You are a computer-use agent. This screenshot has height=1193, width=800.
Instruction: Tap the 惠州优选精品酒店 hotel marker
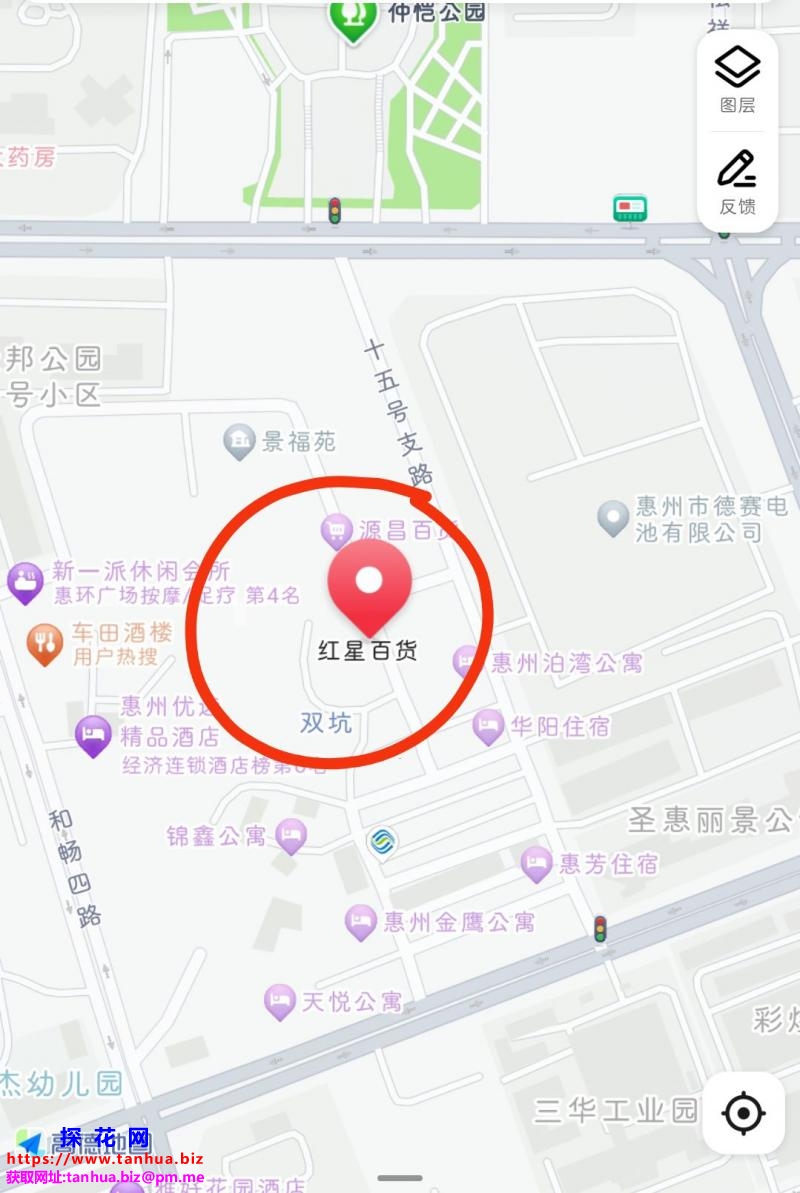click(93, 736)
